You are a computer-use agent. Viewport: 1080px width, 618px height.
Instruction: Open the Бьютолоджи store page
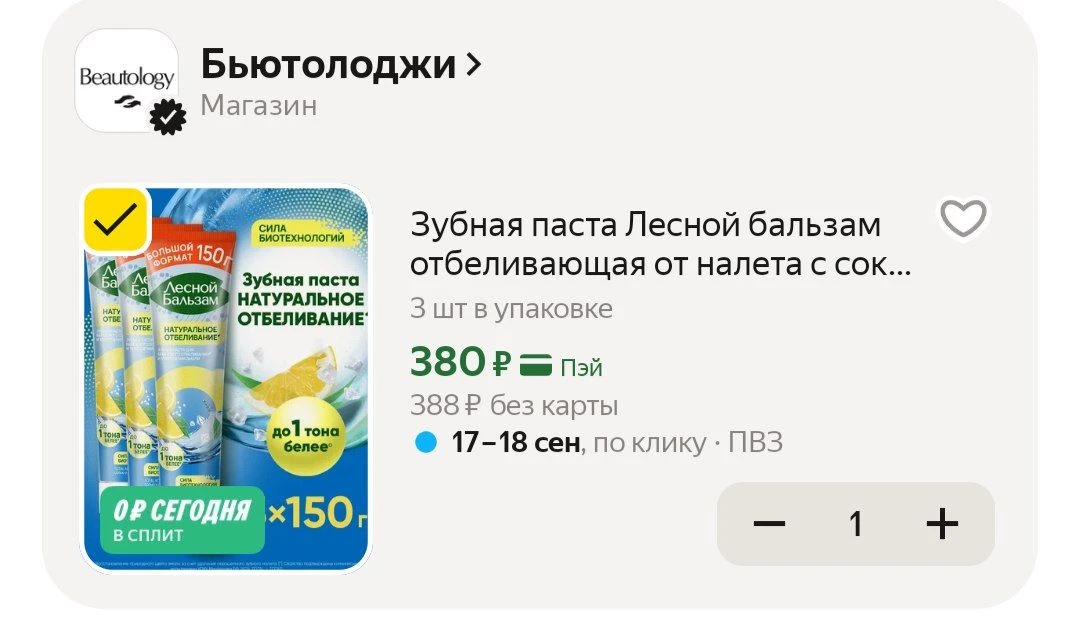341,64
